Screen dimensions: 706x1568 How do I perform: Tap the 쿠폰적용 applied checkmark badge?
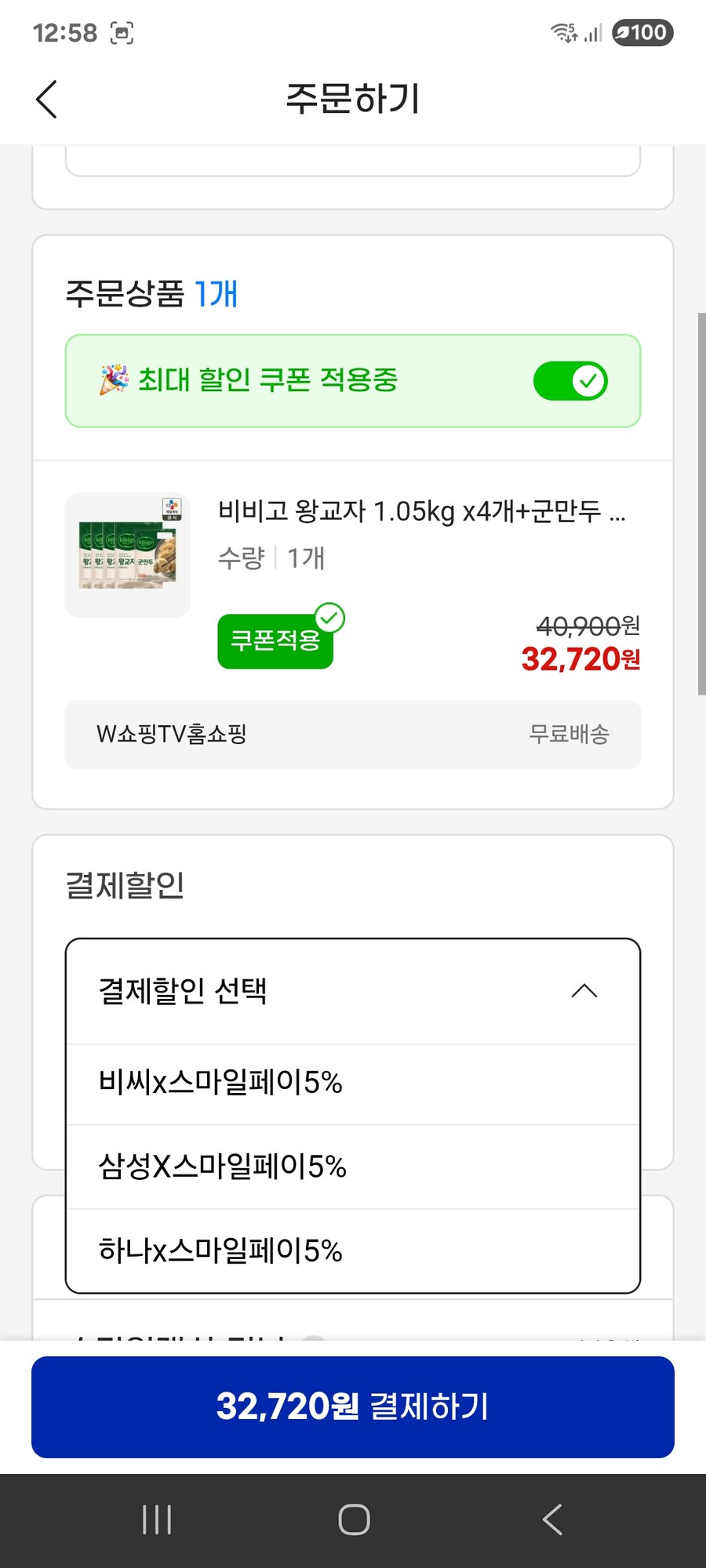[x=332, y=619]
